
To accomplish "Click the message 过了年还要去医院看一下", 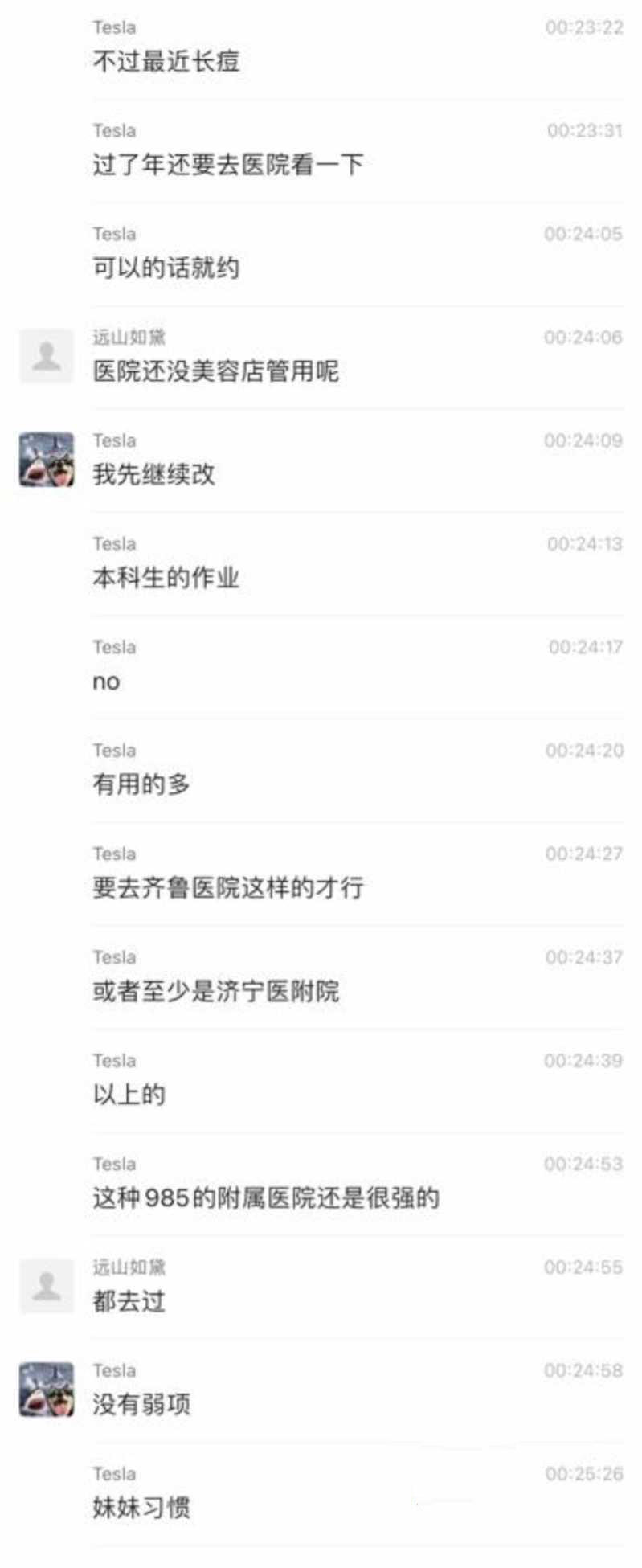I will (x=227, y=164).
